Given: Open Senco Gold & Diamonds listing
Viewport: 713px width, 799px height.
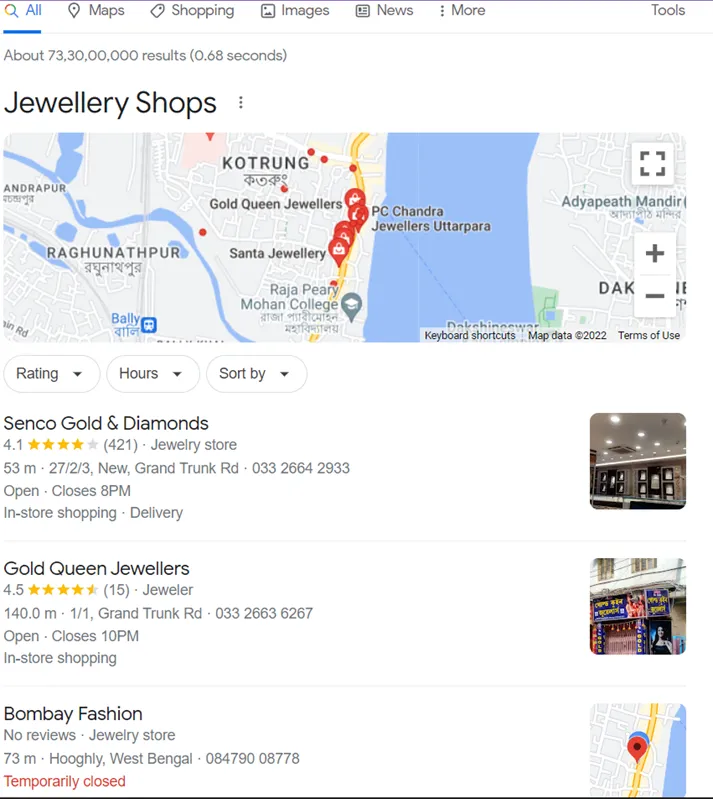Looking at the screenshot, I should point(106,423).
